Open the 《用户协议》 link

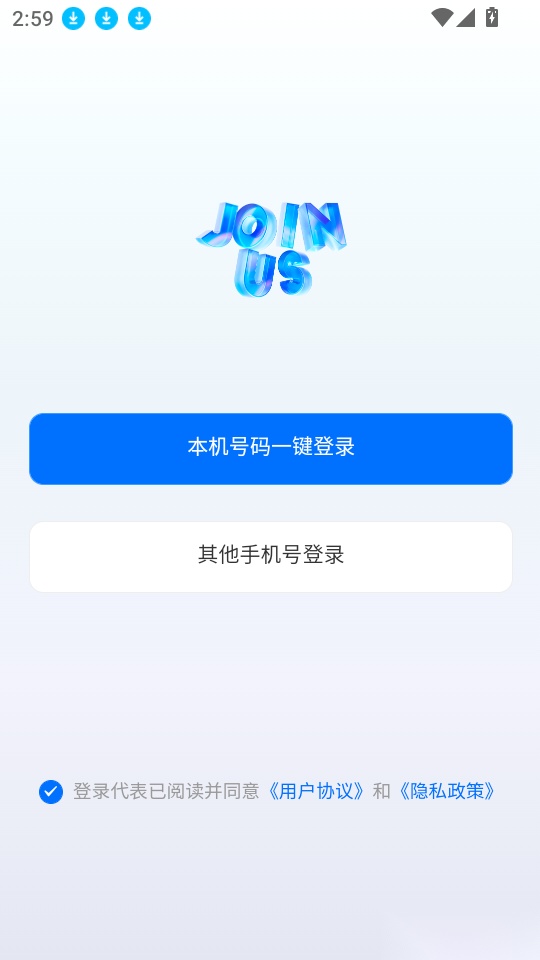pyautogui.click(x=316, y=792)
